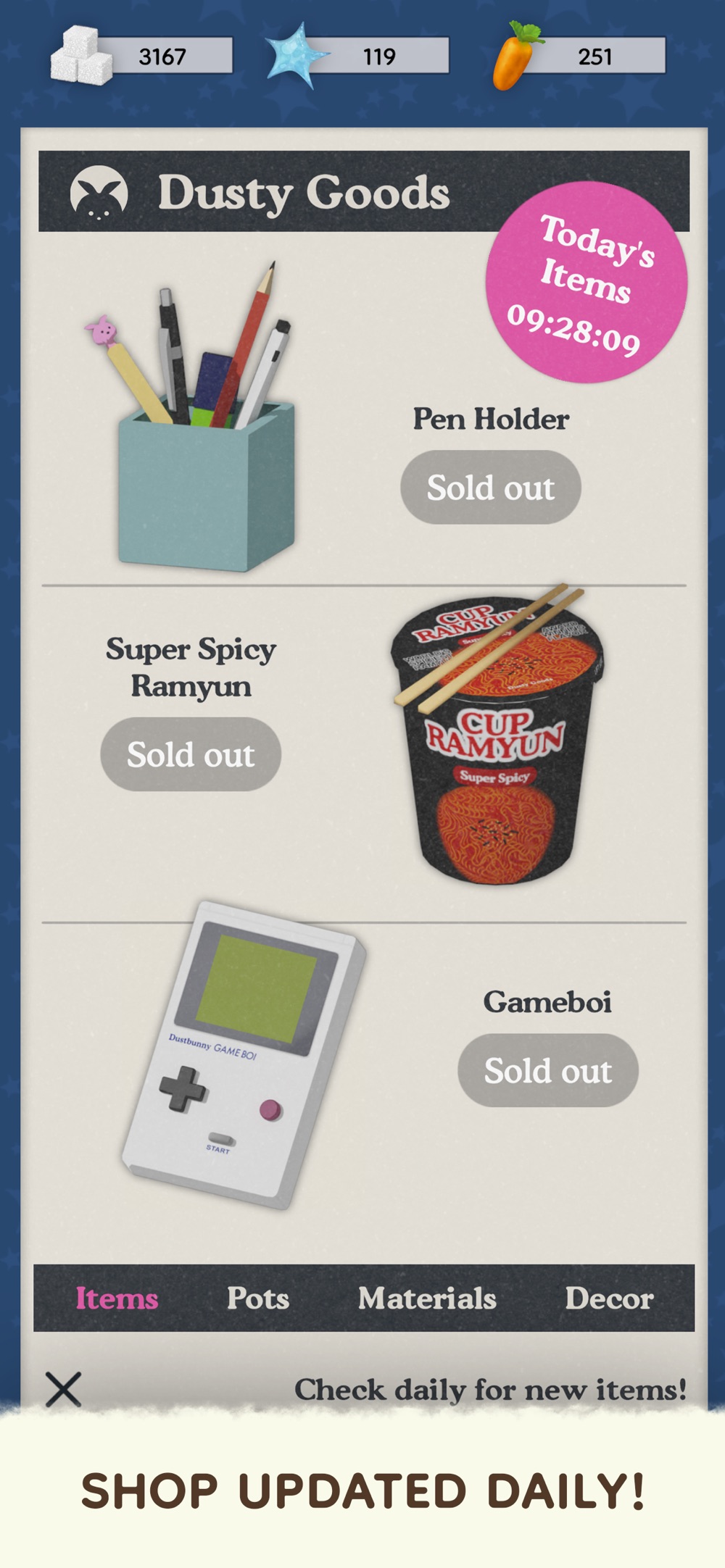The image size is (725, 1568).
Task: Tap the Items tab
Action: point(117,1298)
